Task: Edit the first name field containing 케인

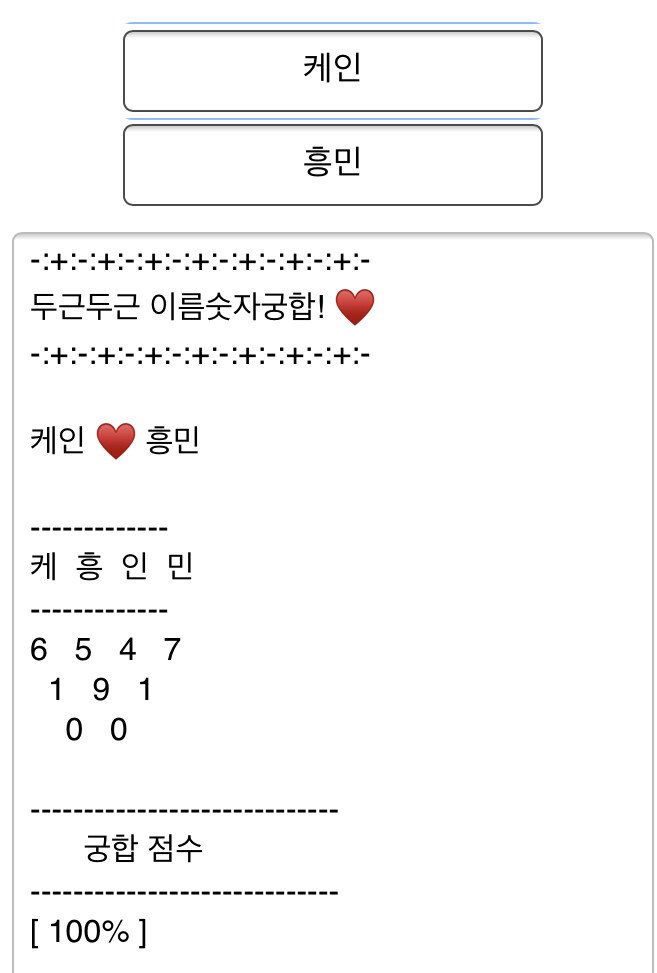Action: coord(332,70)
